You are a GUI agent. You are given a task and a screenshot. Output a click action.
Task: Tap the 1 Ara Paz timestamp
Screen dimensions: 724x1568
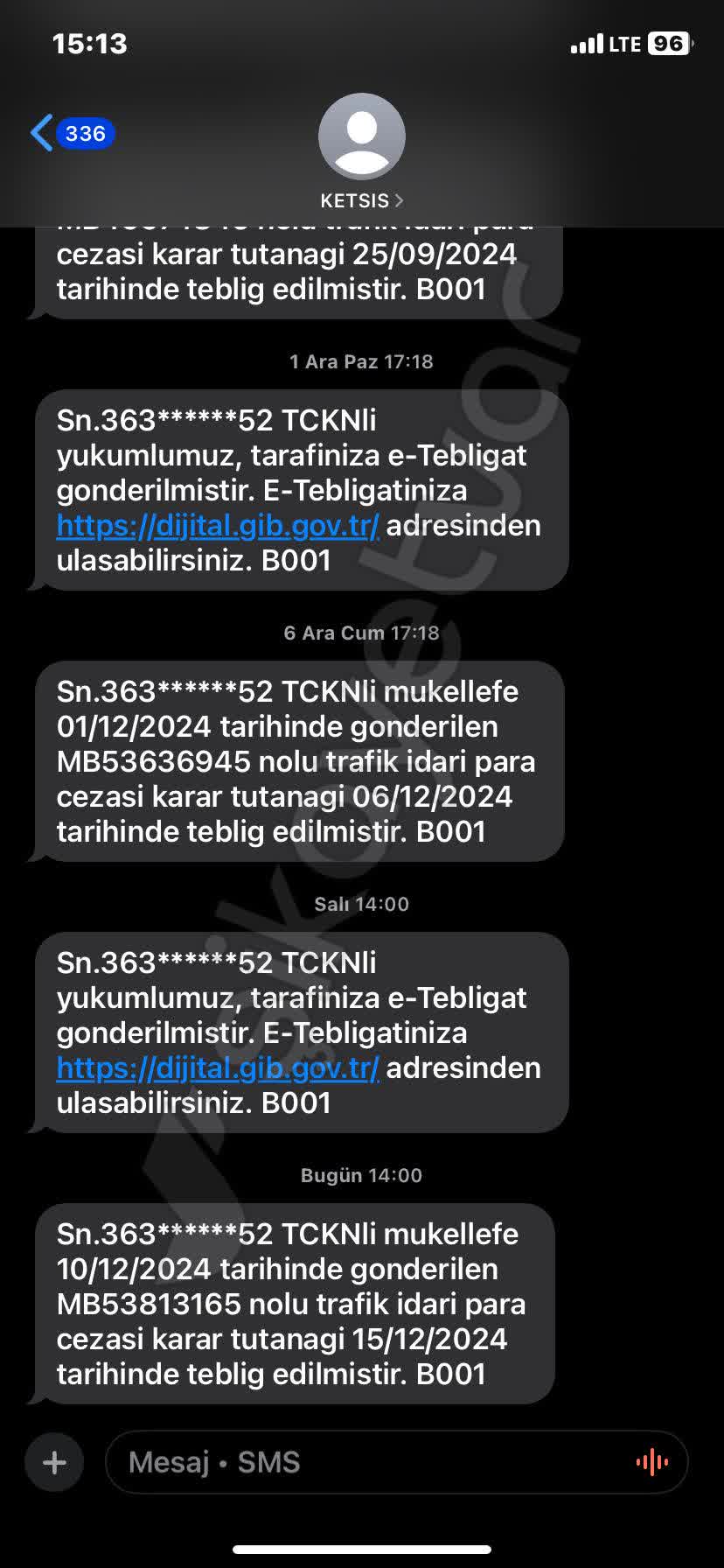click(x=361, y=360)
